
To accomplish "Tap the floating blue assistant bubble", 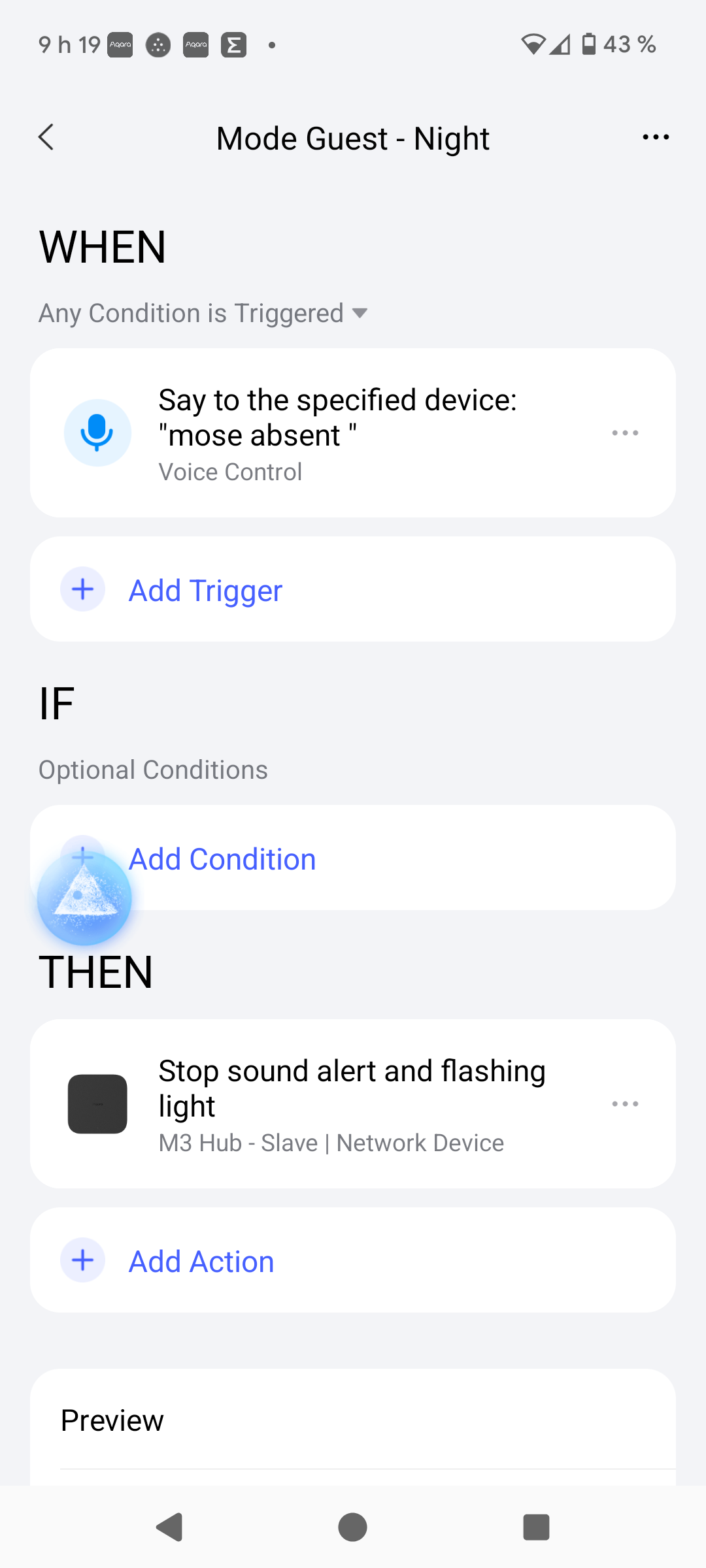I will coord(84,898).
